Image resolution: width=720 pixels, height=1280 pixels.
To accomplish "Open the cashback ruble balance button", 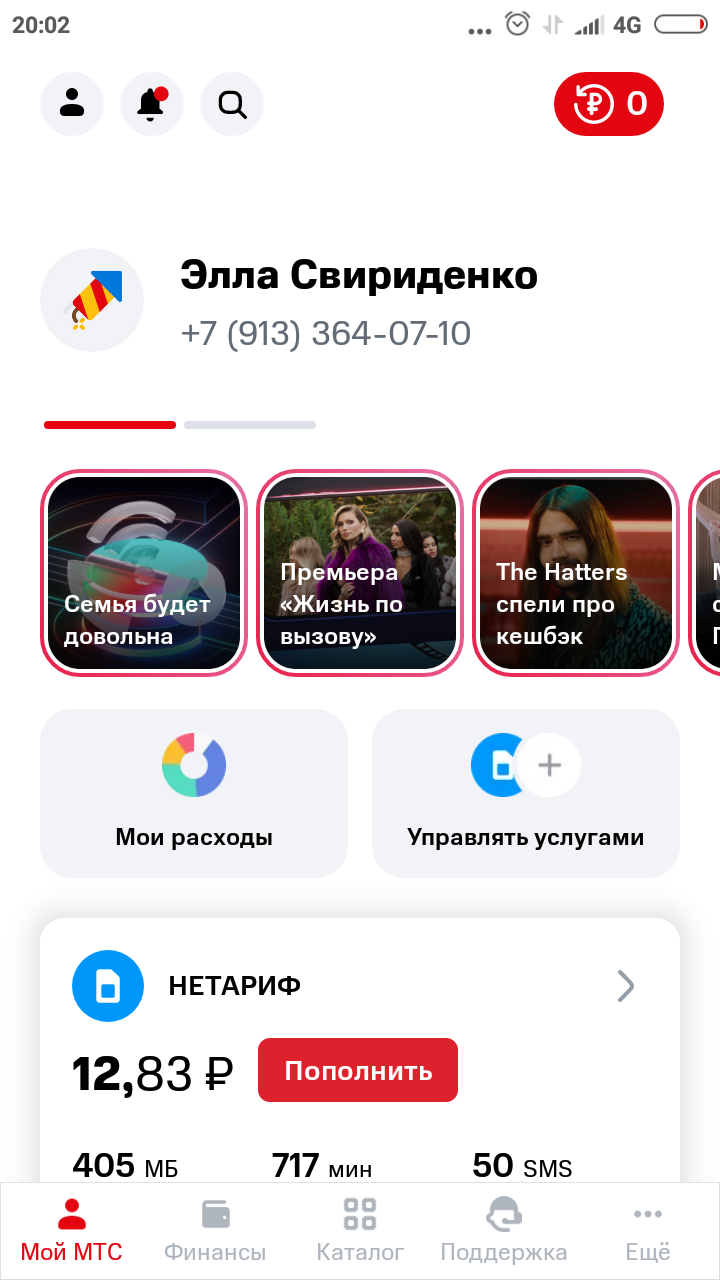I will point(608,104).
